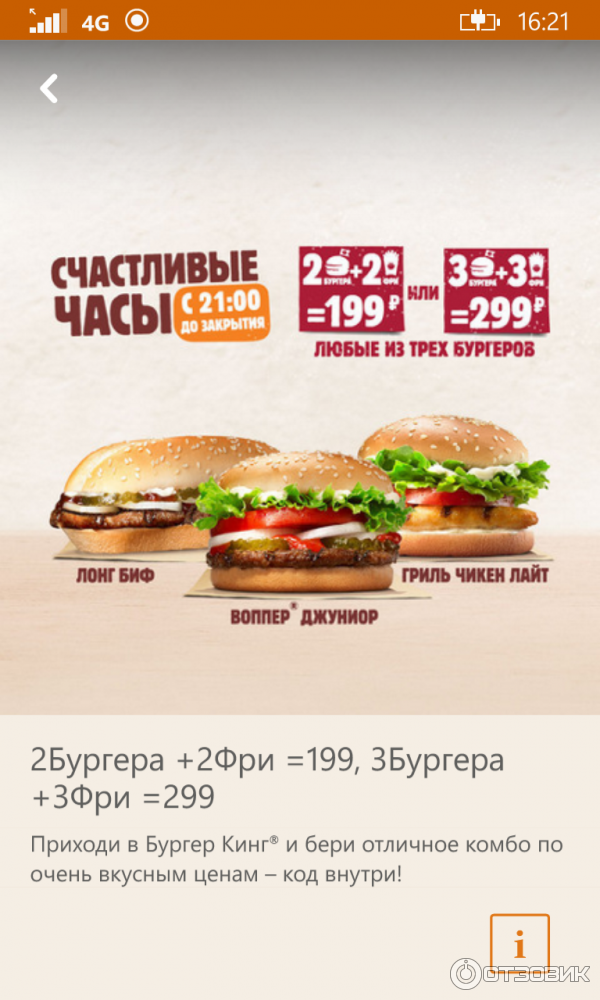Go back using the arrow icon

point(49,89)
